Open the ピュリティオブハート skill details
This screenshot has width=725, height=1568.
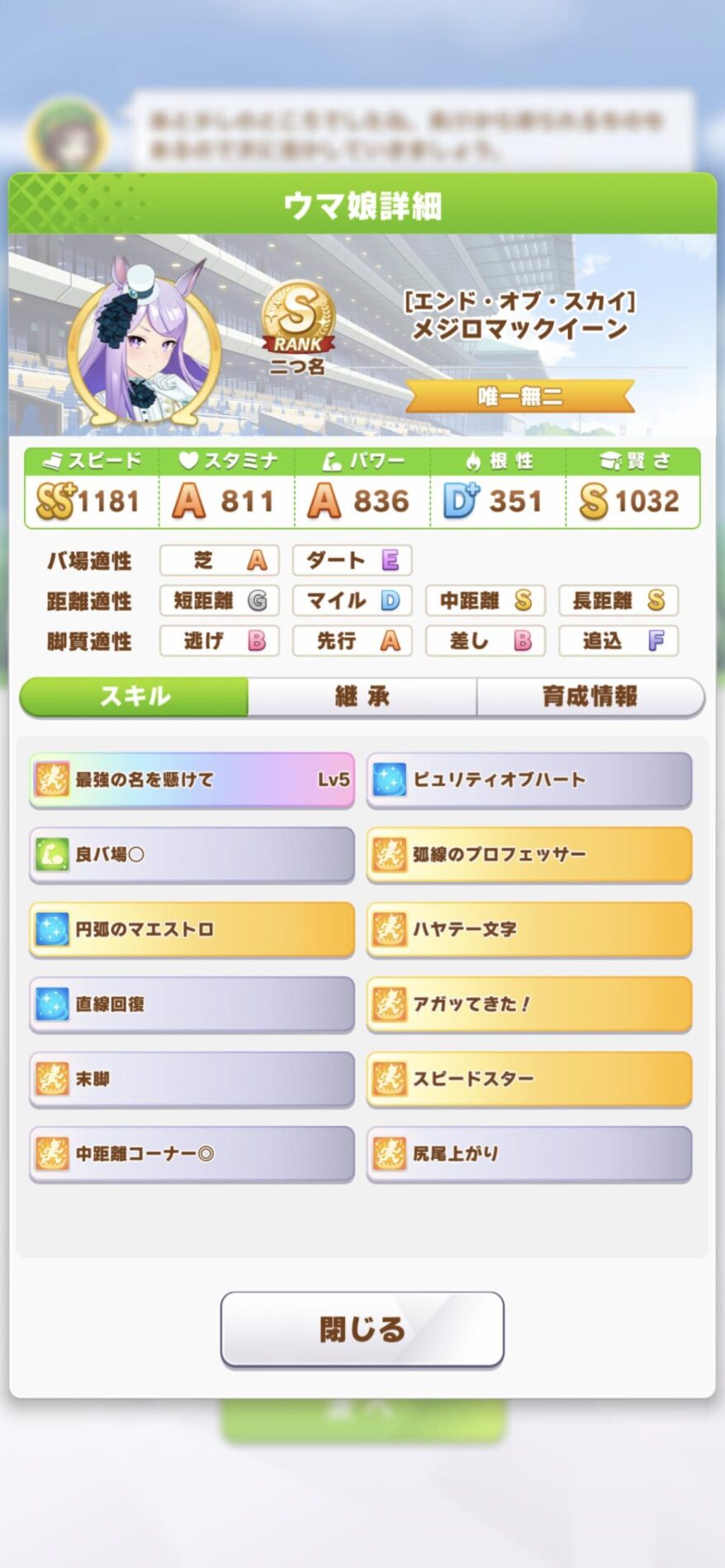click(x=528, y=779)
